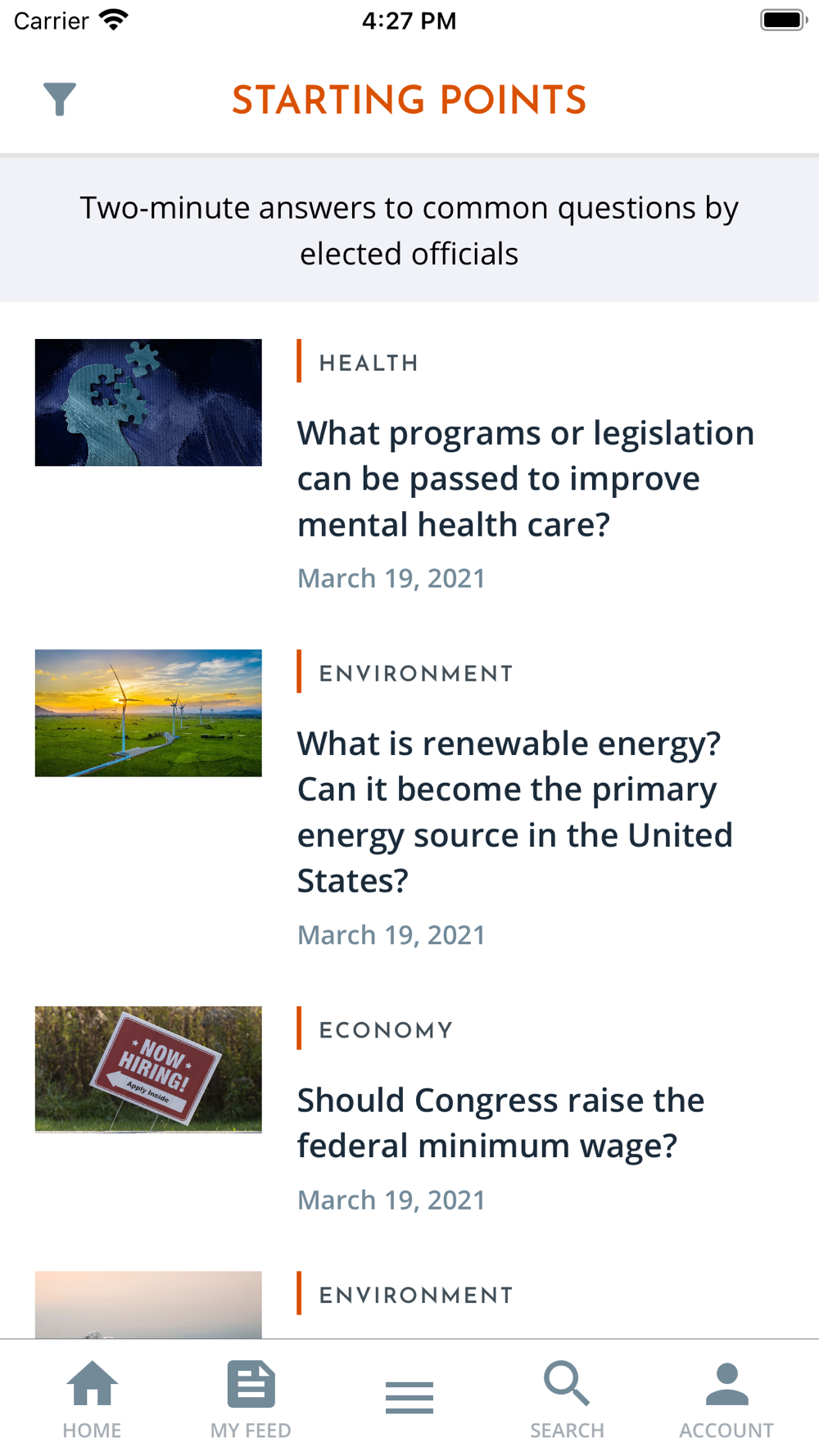This screenshot has width=819, height=1456.
Task: Switch to the Search tab
Action: point(567,1399)
